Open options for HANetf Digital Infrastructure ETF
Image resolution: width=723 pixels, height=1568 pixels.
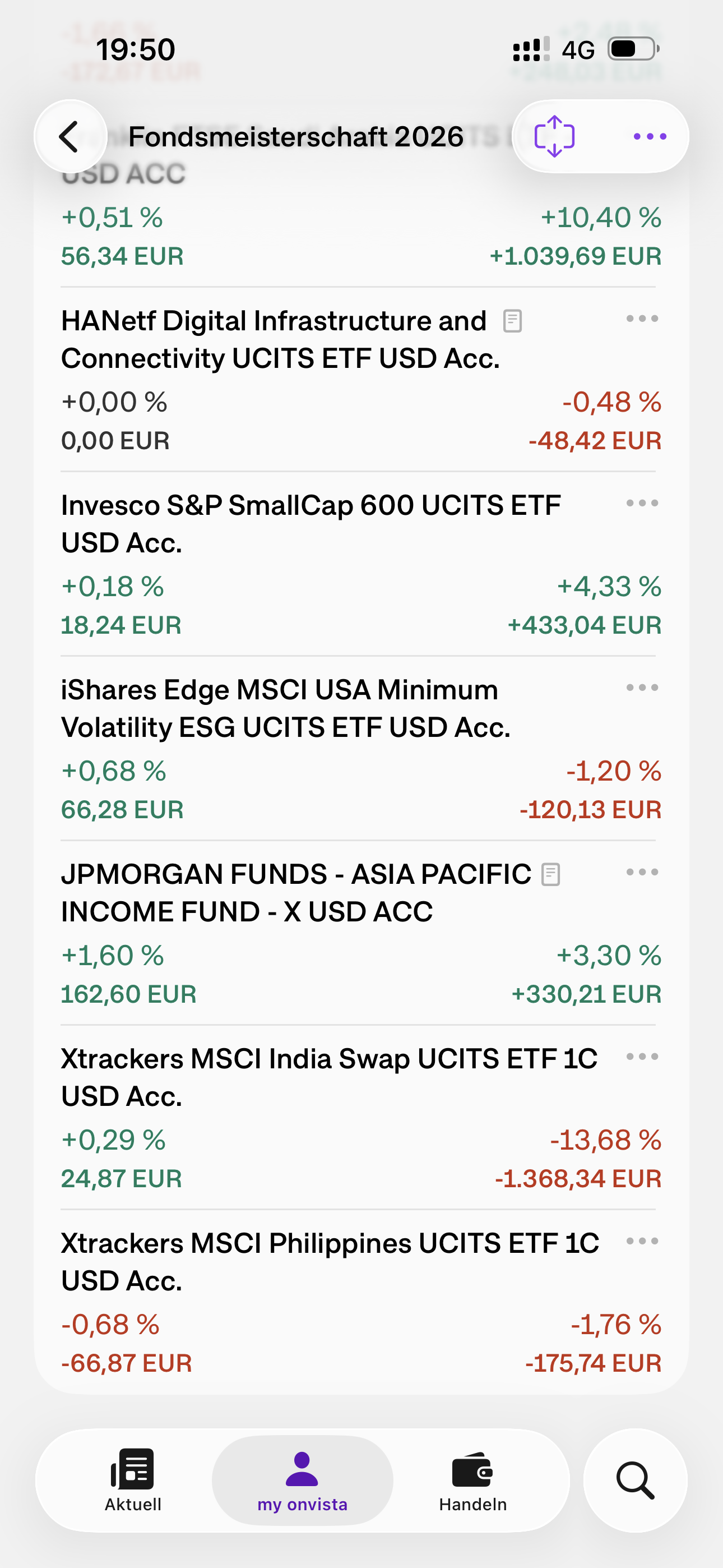pyautogui.click(x=642, y=319)
